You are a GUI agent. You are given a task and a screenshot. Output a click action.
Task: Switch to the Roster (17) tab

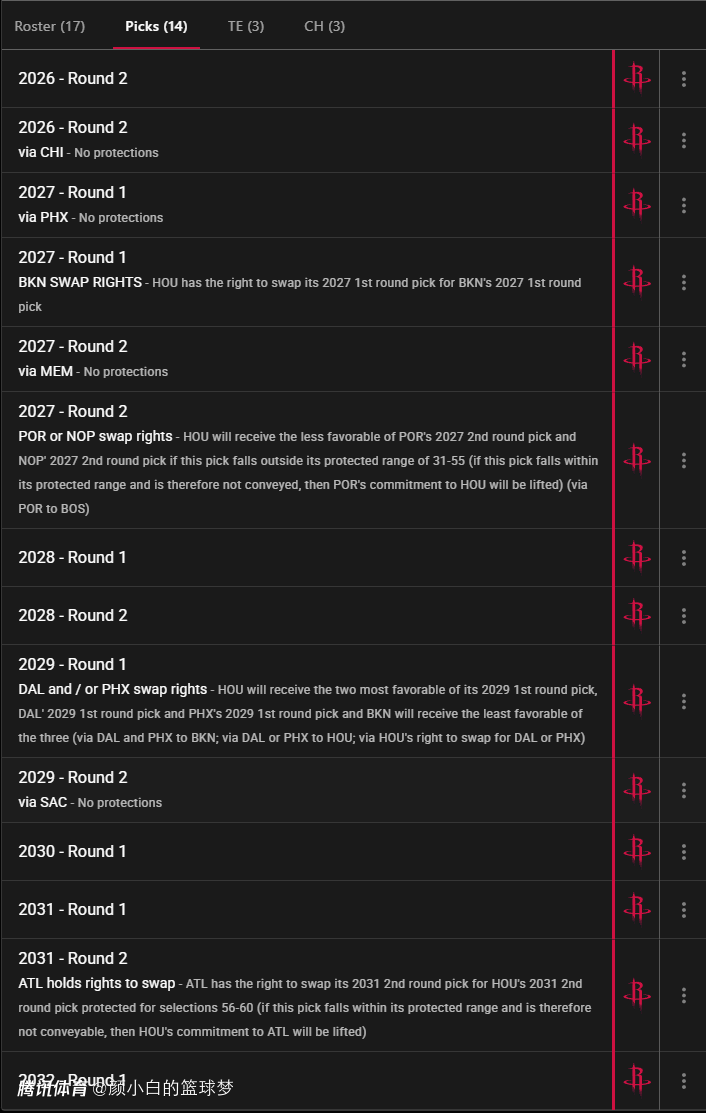pos(50,26)
